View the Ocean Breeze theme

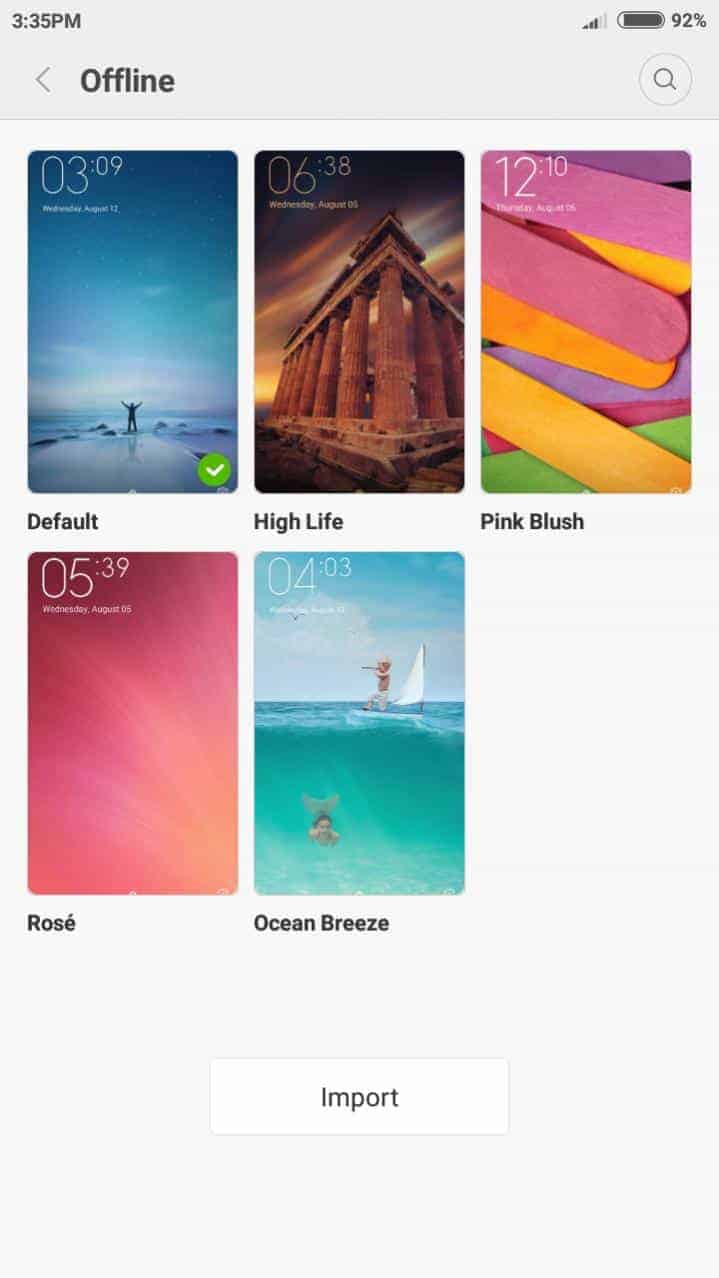point(359,723)
